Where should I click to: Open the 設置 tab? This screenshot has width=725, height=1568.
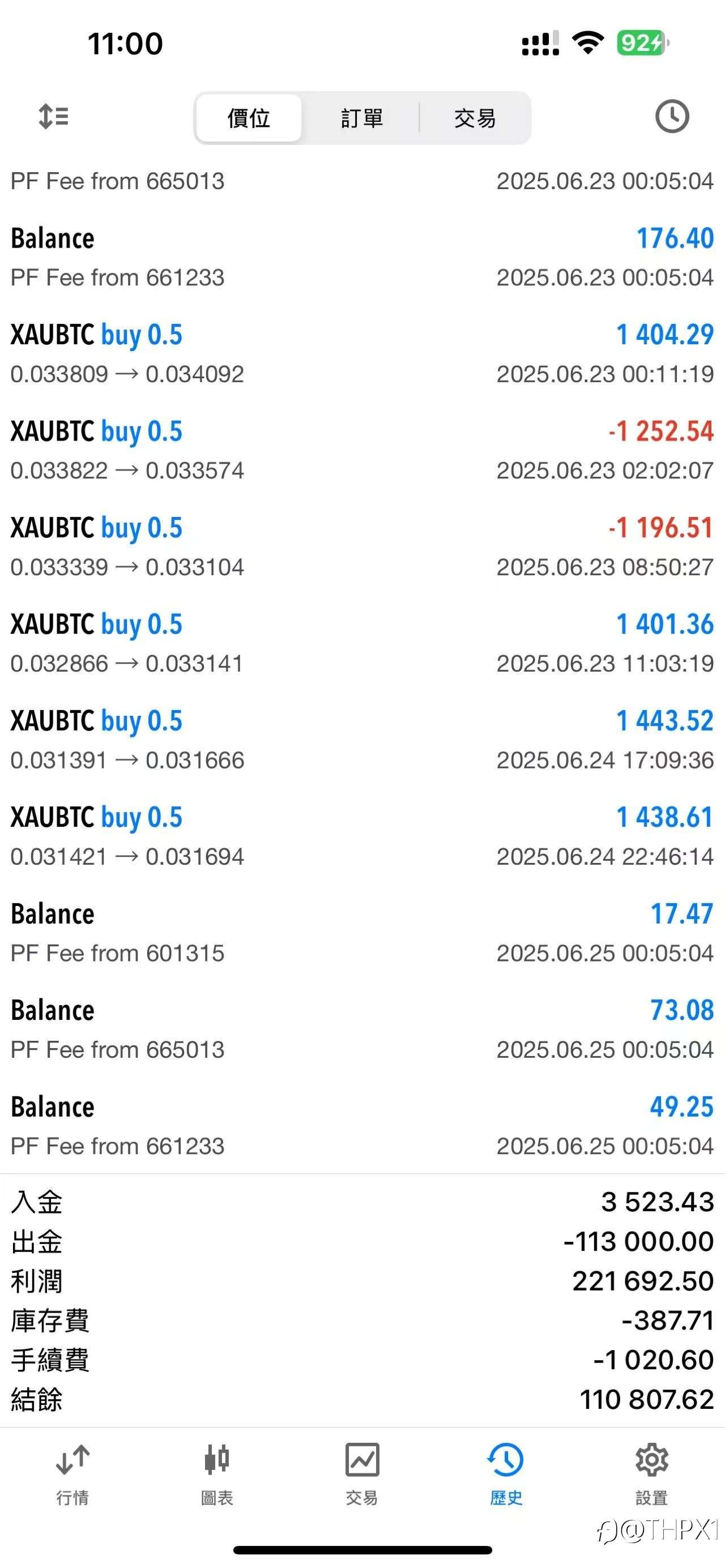(x=651, y=1473)
